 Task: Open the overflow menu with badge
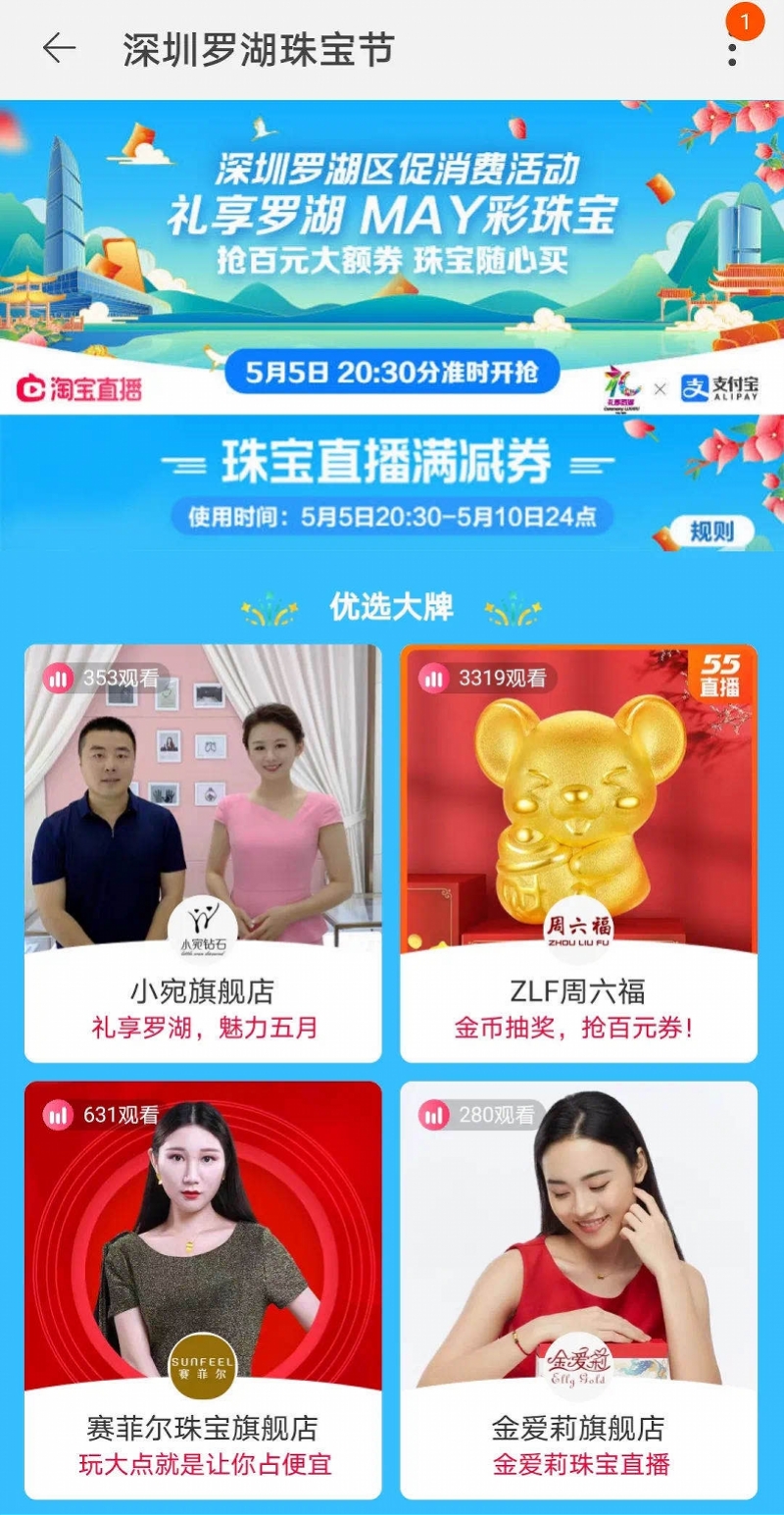tap(731, 49)
